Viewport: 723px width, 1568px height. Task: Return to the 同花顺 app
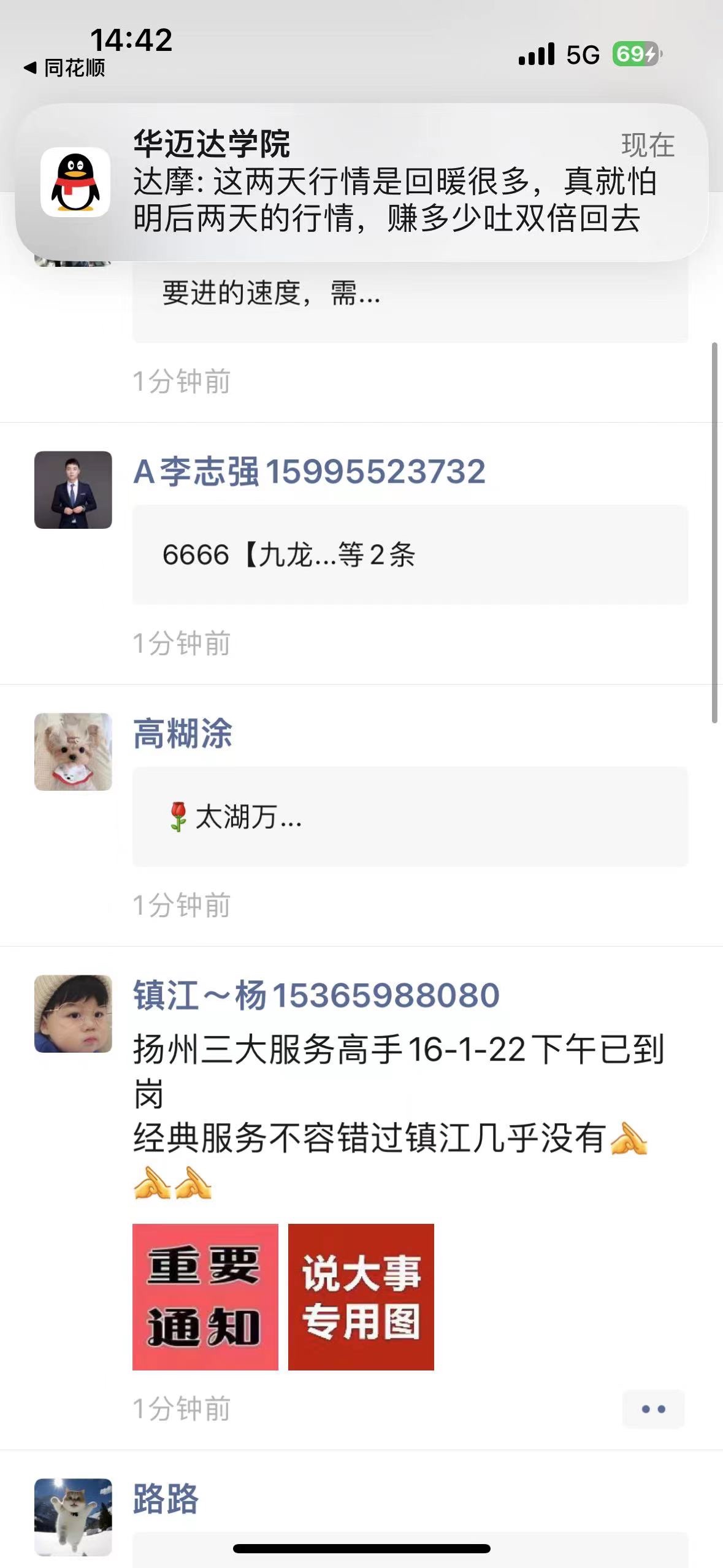(x=65, y=68)
